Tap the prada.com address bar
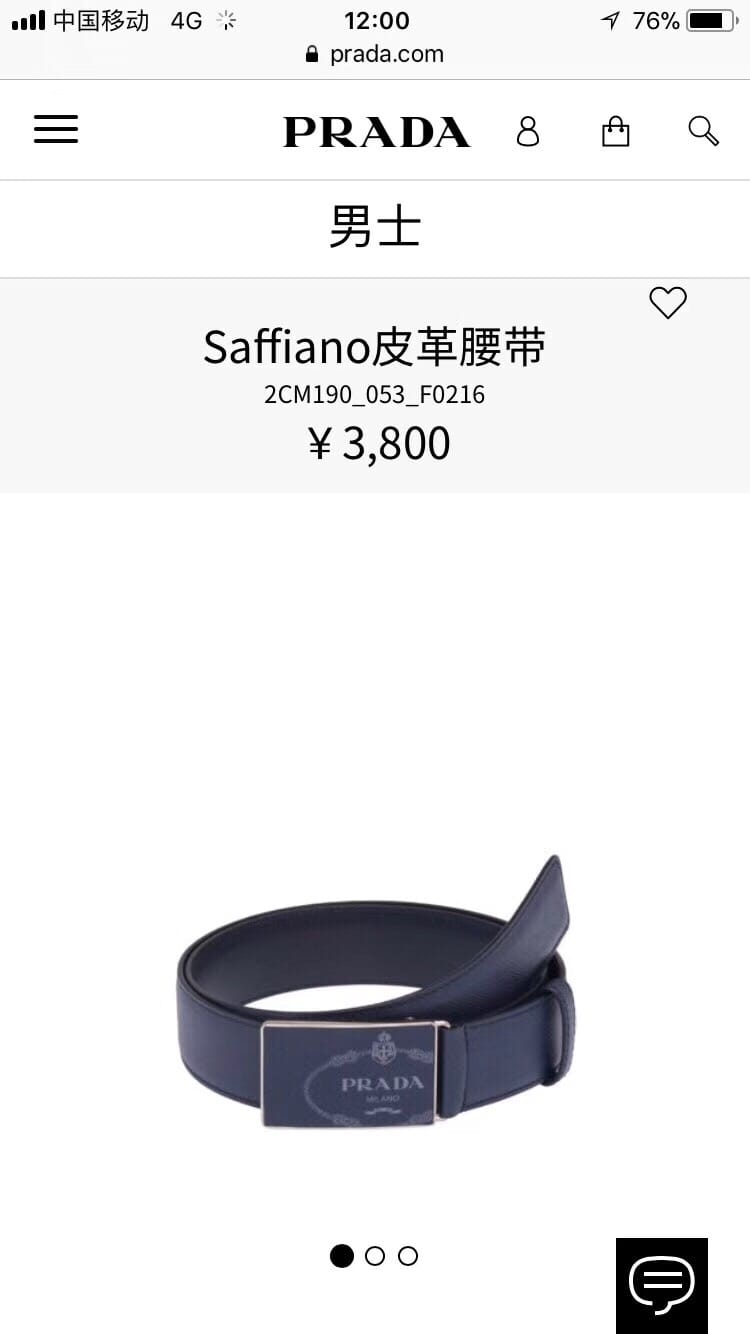The image size is (750, 1334). [x=375, y=54]
